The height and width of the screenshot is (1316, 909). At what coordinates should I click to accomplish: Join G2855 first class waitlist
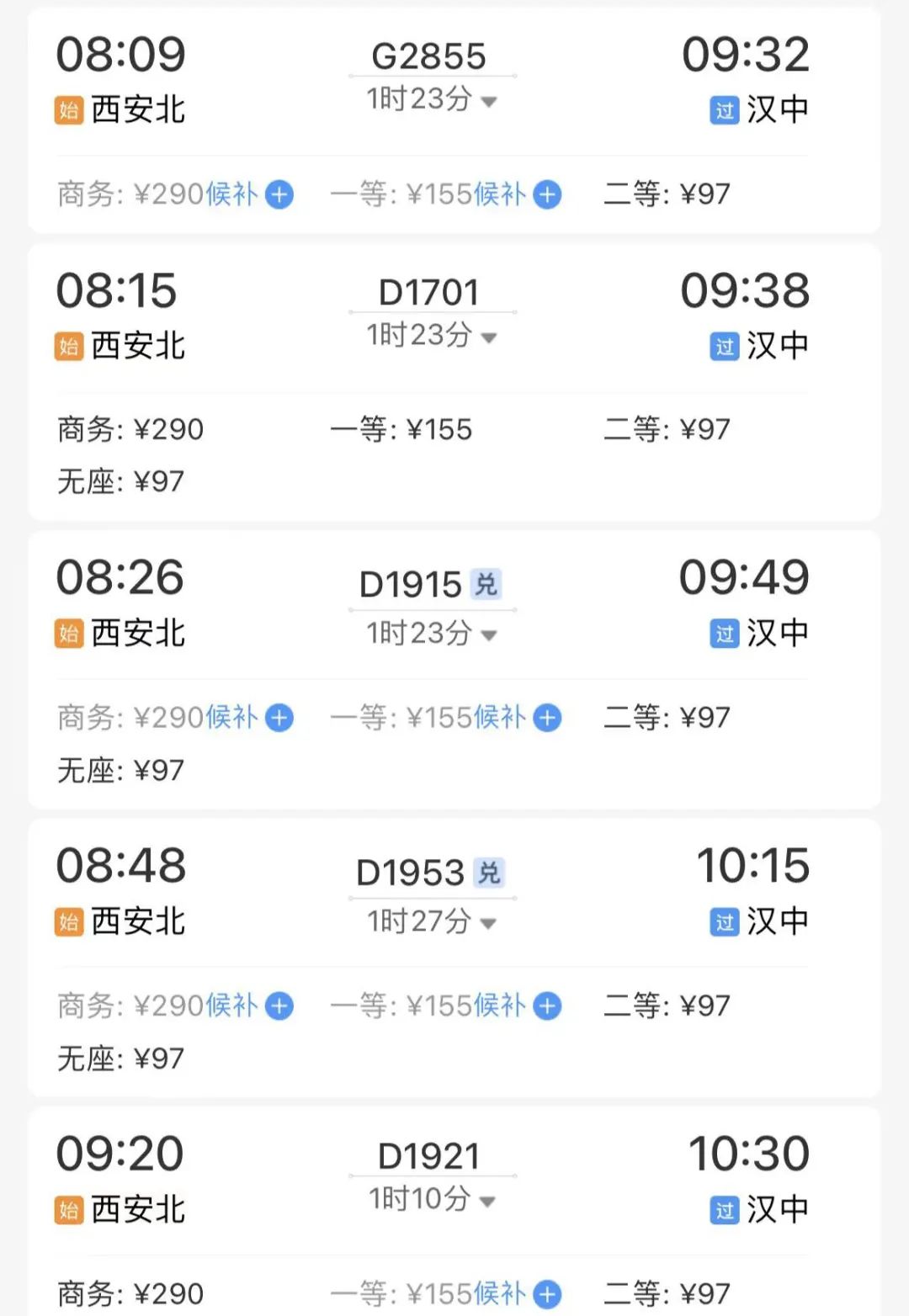(x=548, y=195)
